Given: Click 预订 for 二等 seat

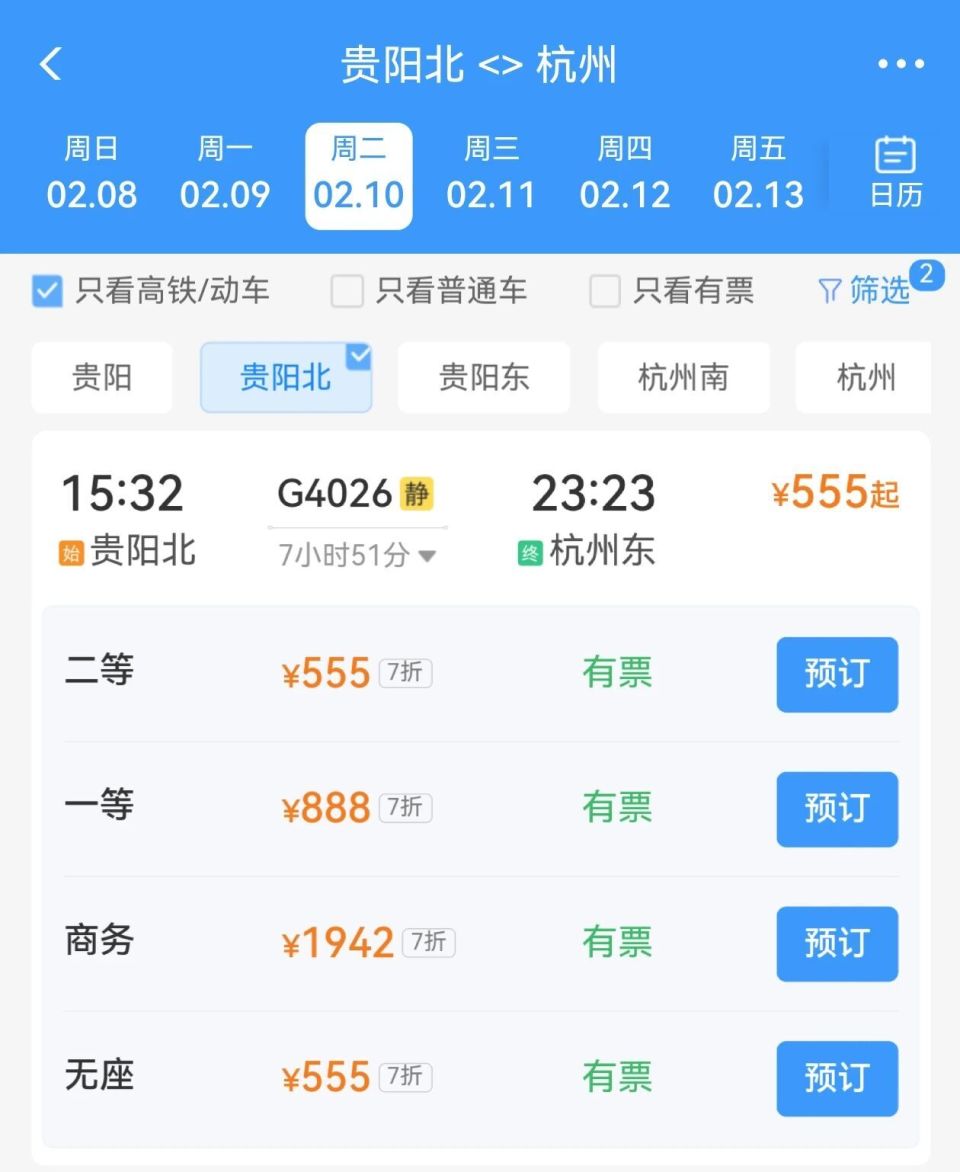Looking at the screenshot, I should (x=837, y=674).
